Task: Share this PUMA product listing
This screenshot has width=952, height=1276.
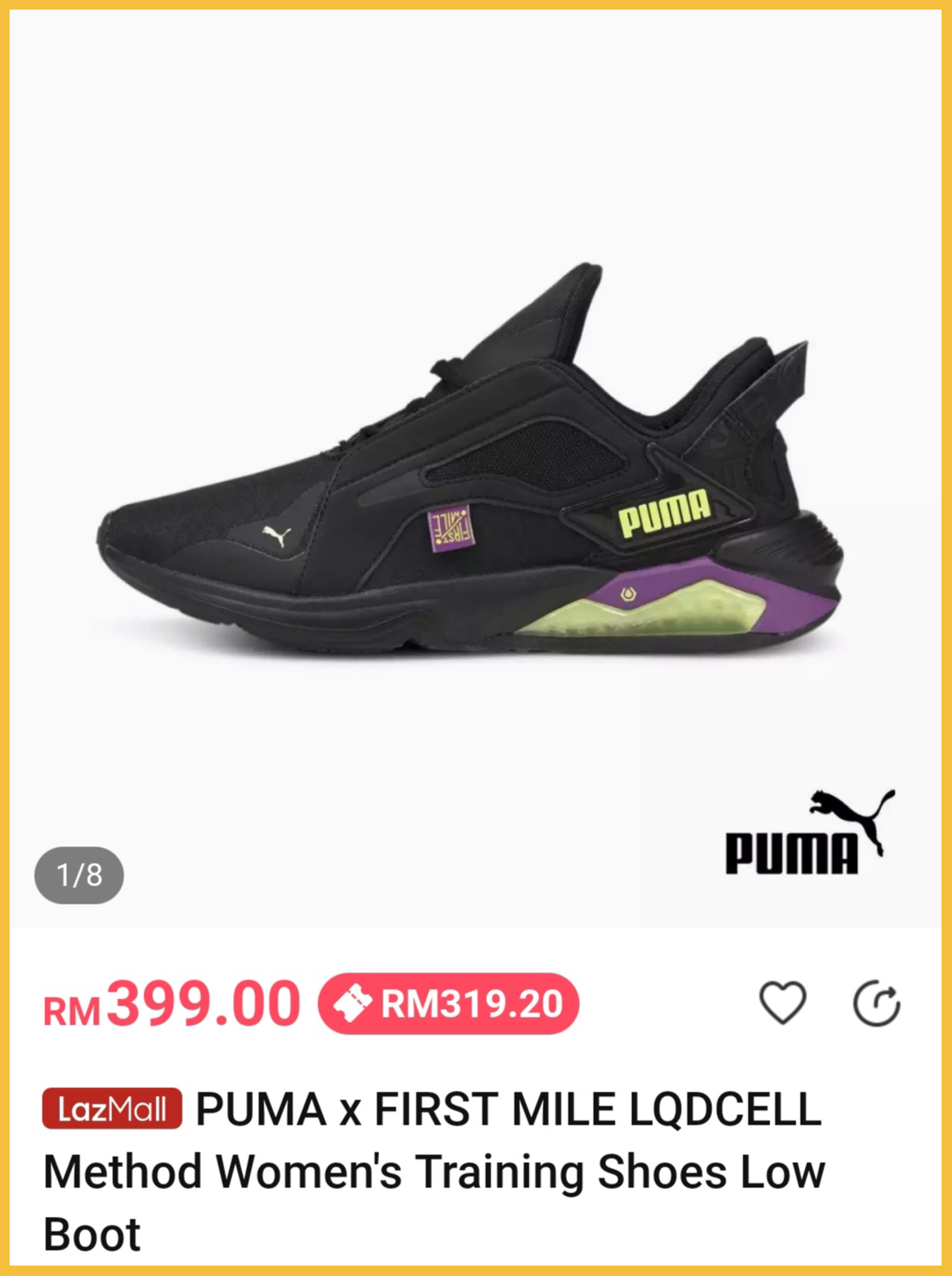Action: click(875, 1004)
